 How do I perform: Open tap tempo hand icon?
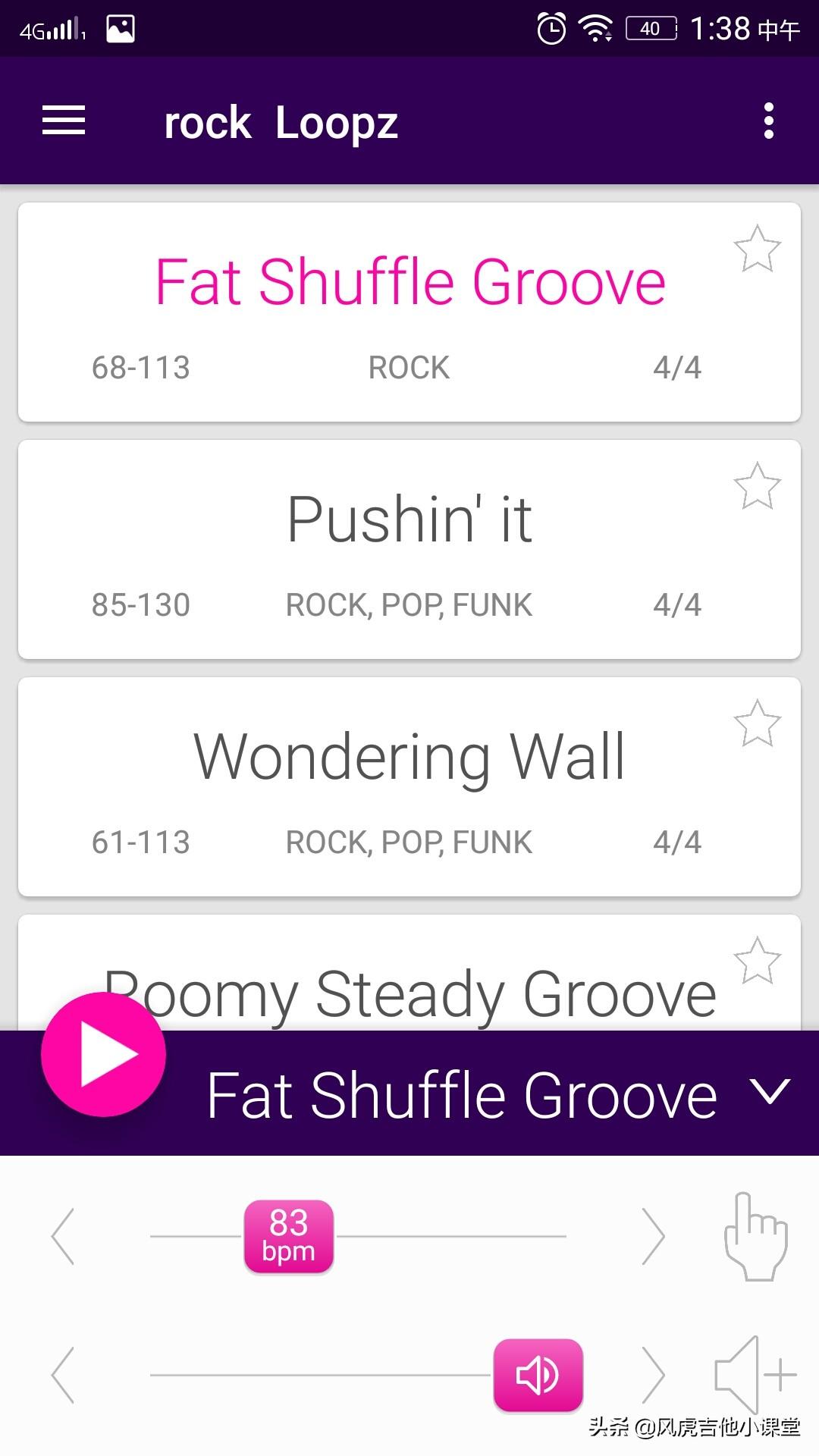pos(755,1236)
